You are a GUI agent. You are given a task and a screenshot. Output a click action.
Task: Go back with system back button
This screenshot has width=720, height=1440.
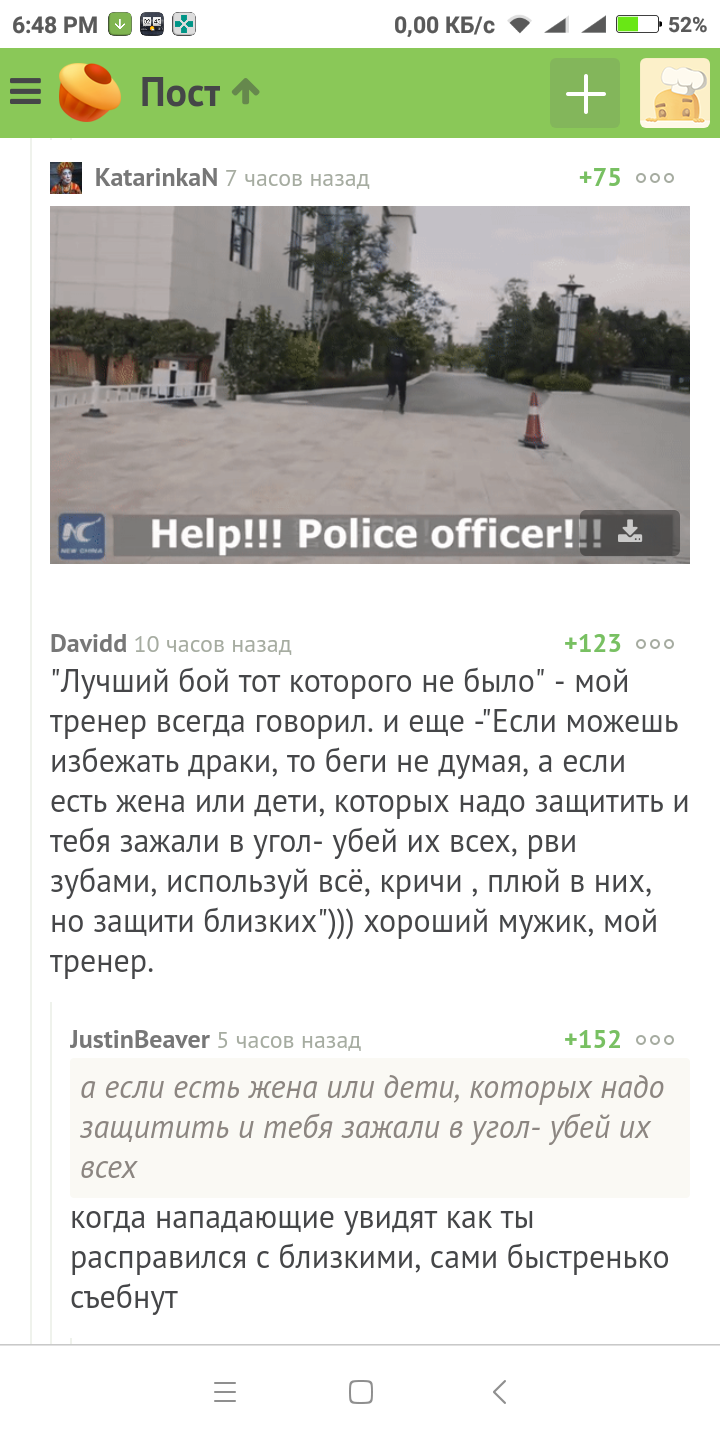point(500,1392)
